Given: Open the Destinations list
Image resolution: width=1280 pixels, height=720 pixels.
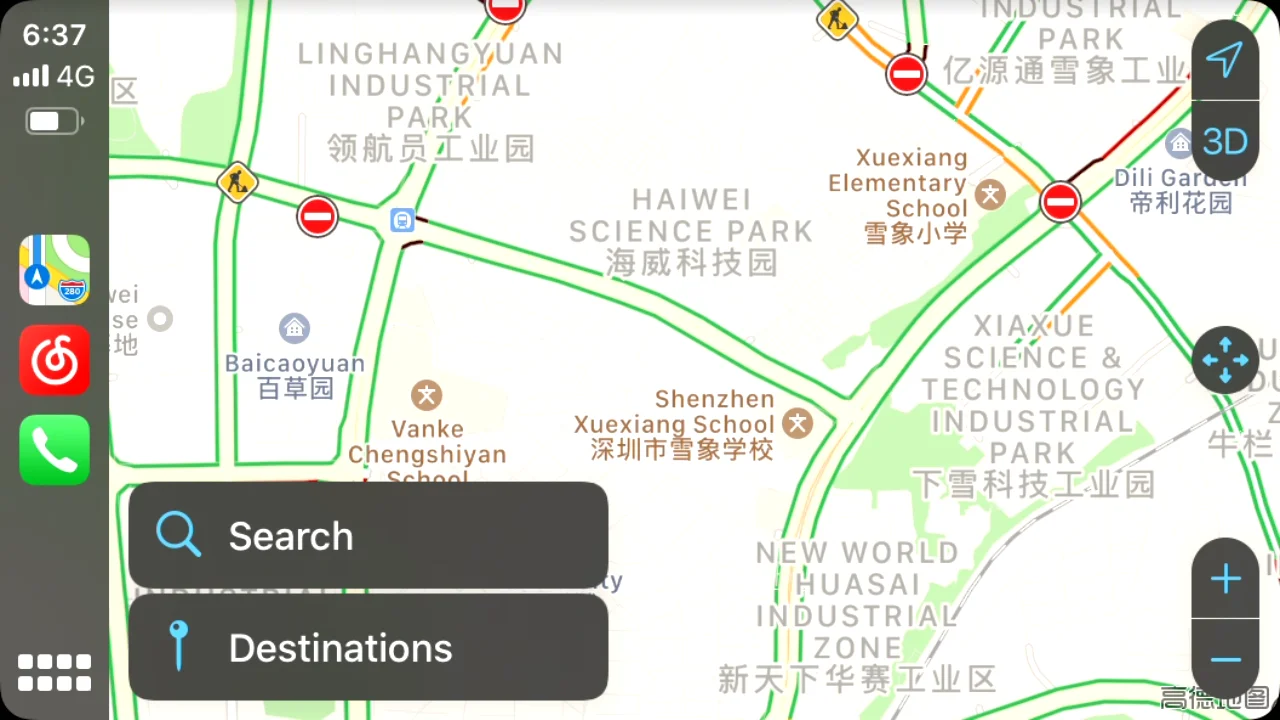Looking at the screenshot, I should [x=368, y=648].
